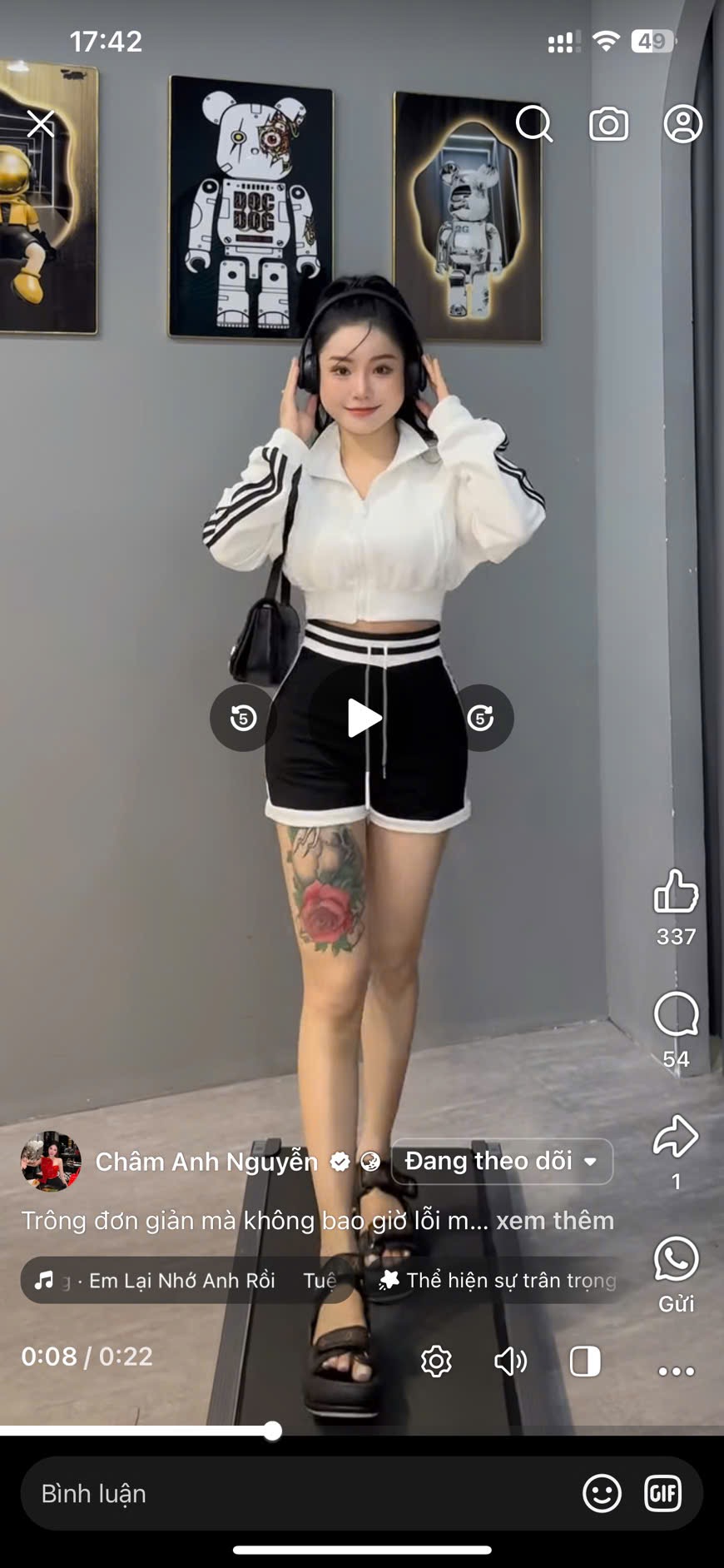This screenshot has height=1568, width=724.
Task: Open search from the top bar
Action: pyautogui.click(x=533, y=124)
